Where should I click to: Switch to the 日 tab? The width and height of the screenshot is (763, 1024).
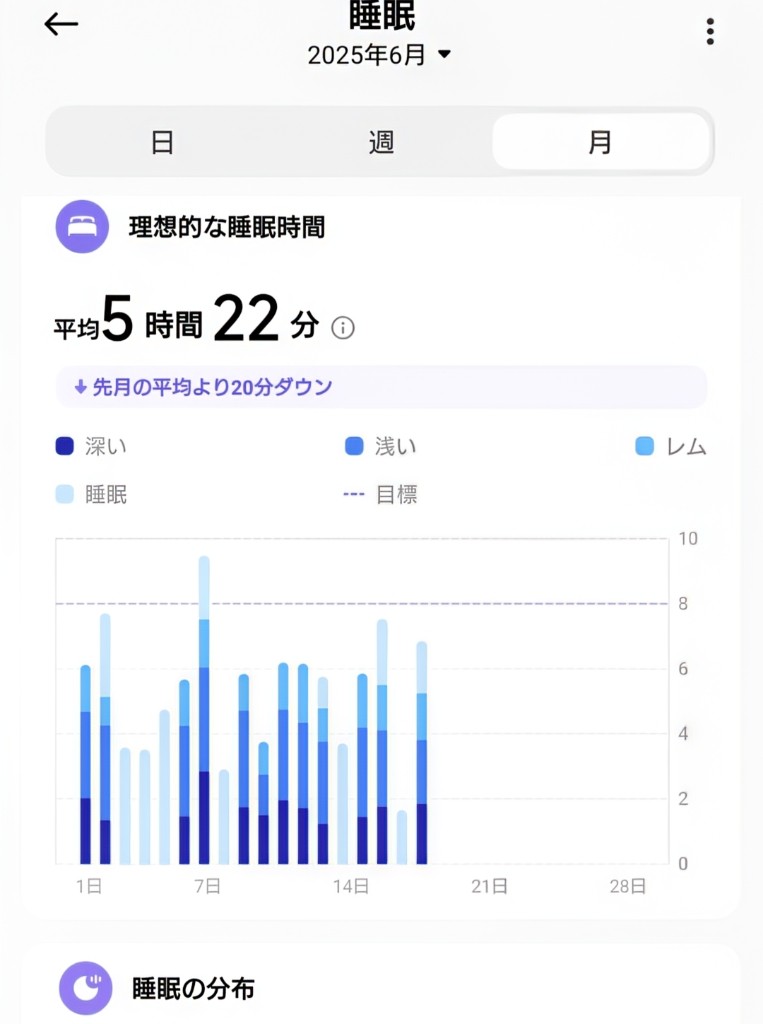(162, 142)
